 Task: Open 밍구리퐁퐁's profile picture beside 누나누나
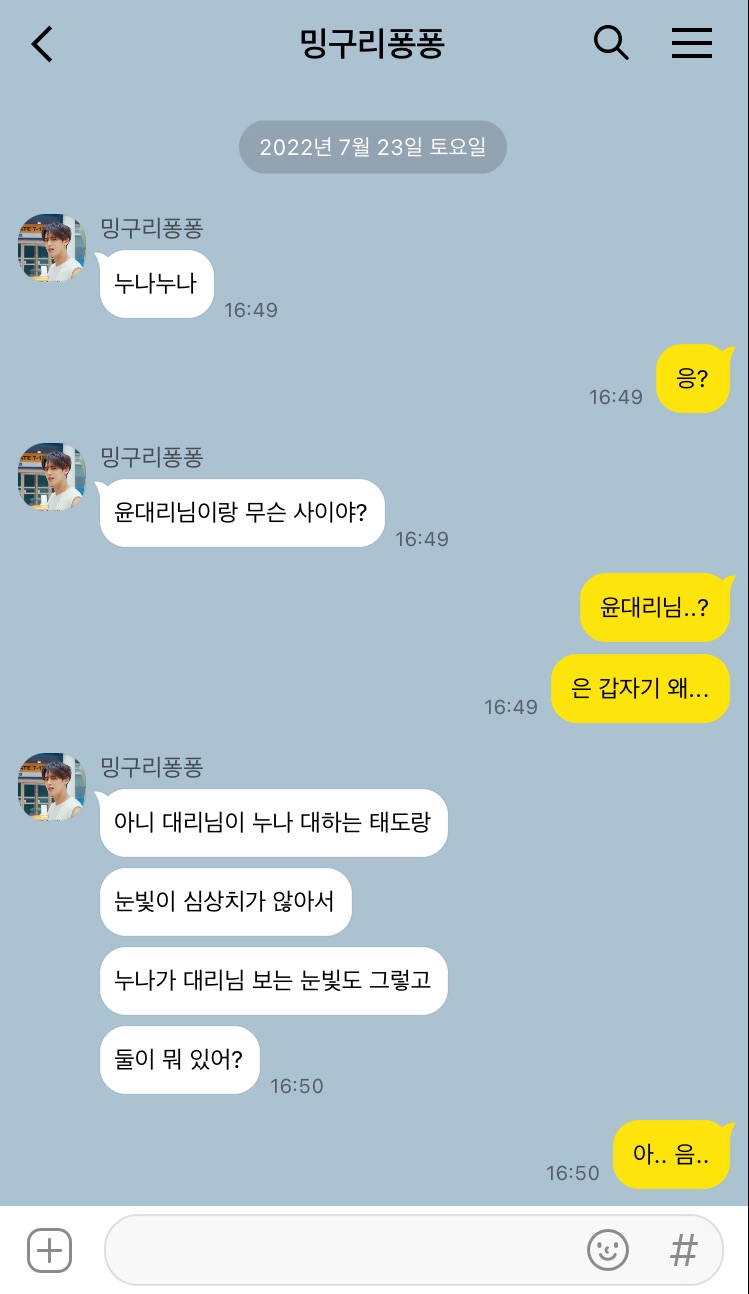coord(52,247)
